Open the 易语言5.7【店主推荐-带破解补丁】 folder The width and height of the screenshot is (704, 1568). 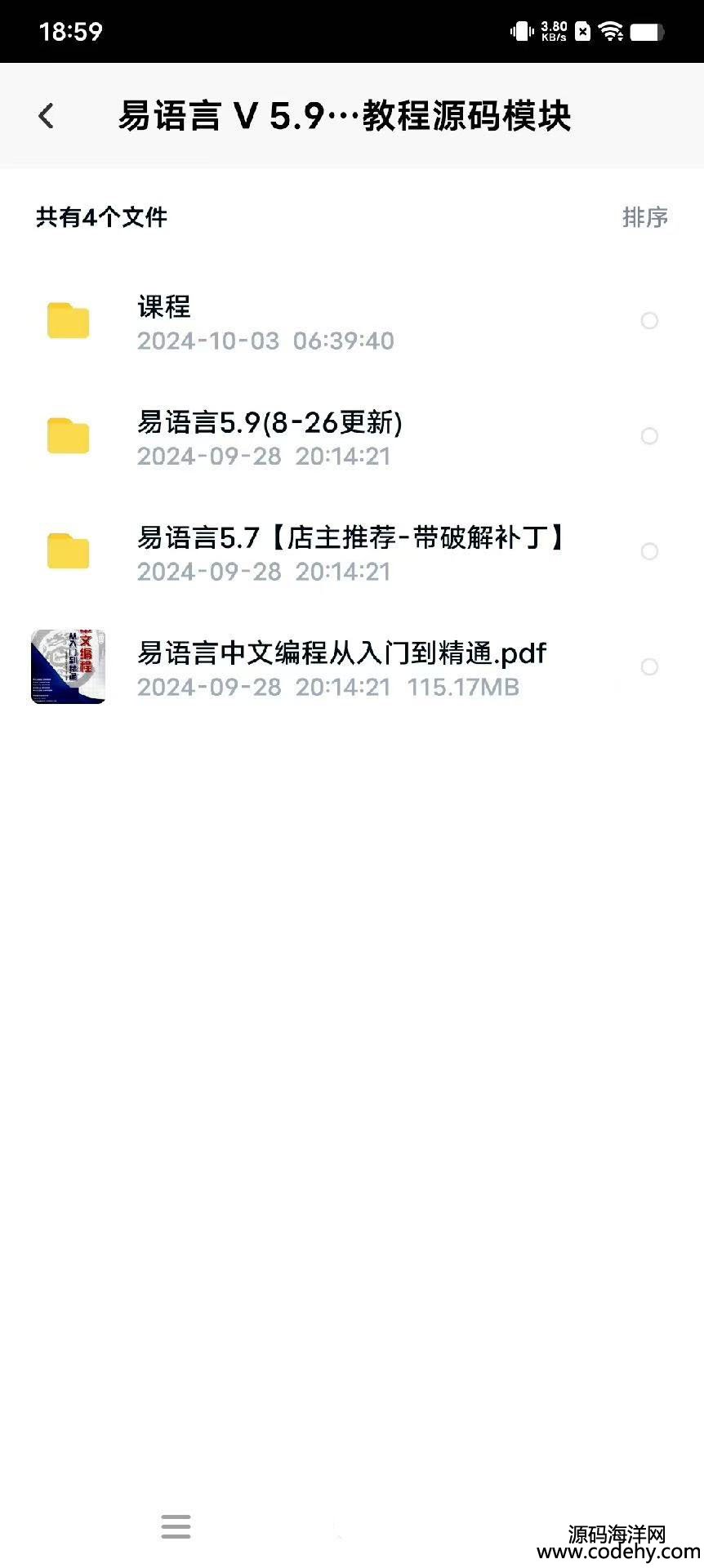350,553
